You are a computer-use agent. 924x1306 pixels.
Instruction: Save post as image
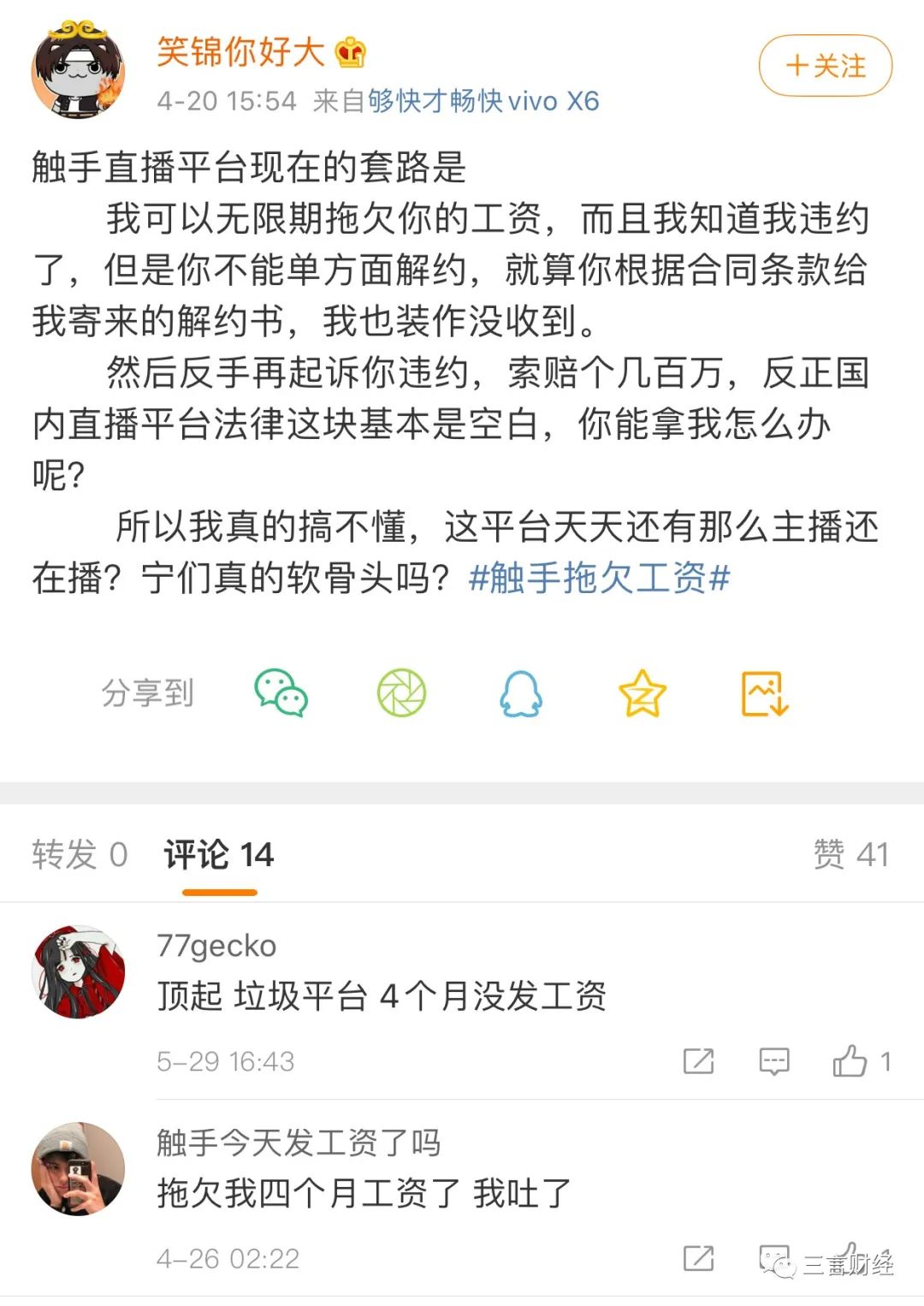point(764,693)
